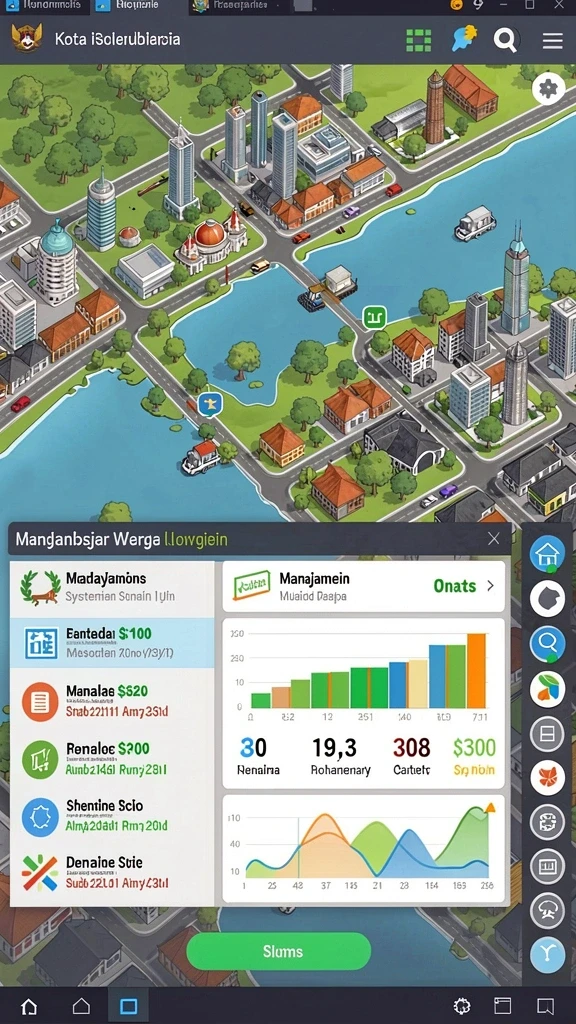Viewport: 576px width, 1024px height.
Task: Open the settings gear on the map
Action: (x=549, y=88)
